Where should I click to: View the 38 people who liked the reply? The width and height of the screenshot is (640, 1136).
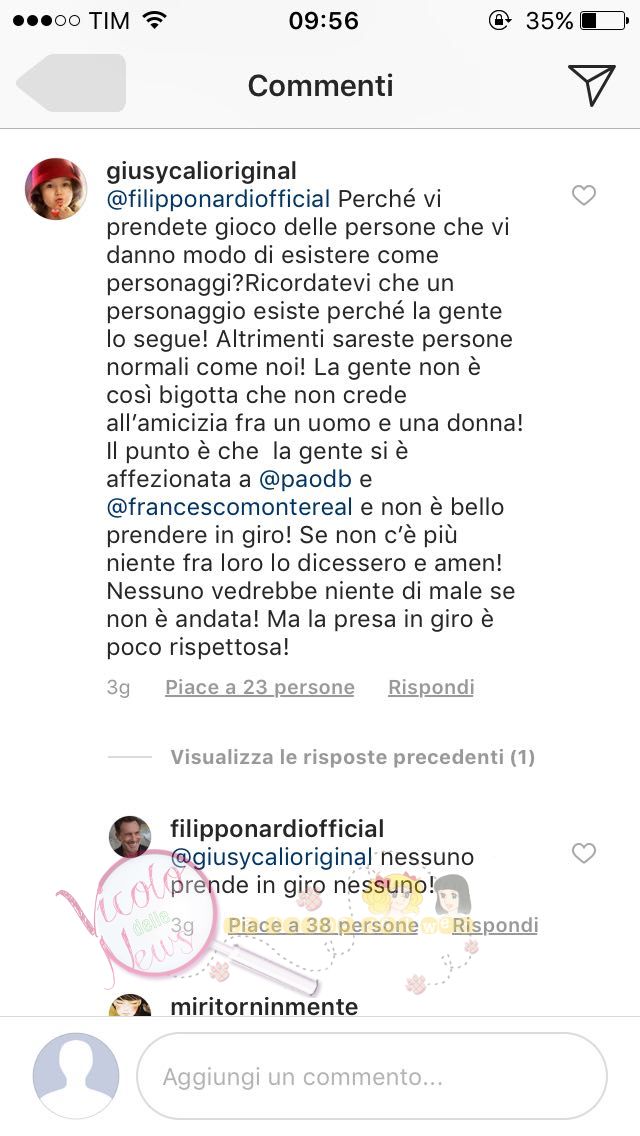[x=322, y=925]
